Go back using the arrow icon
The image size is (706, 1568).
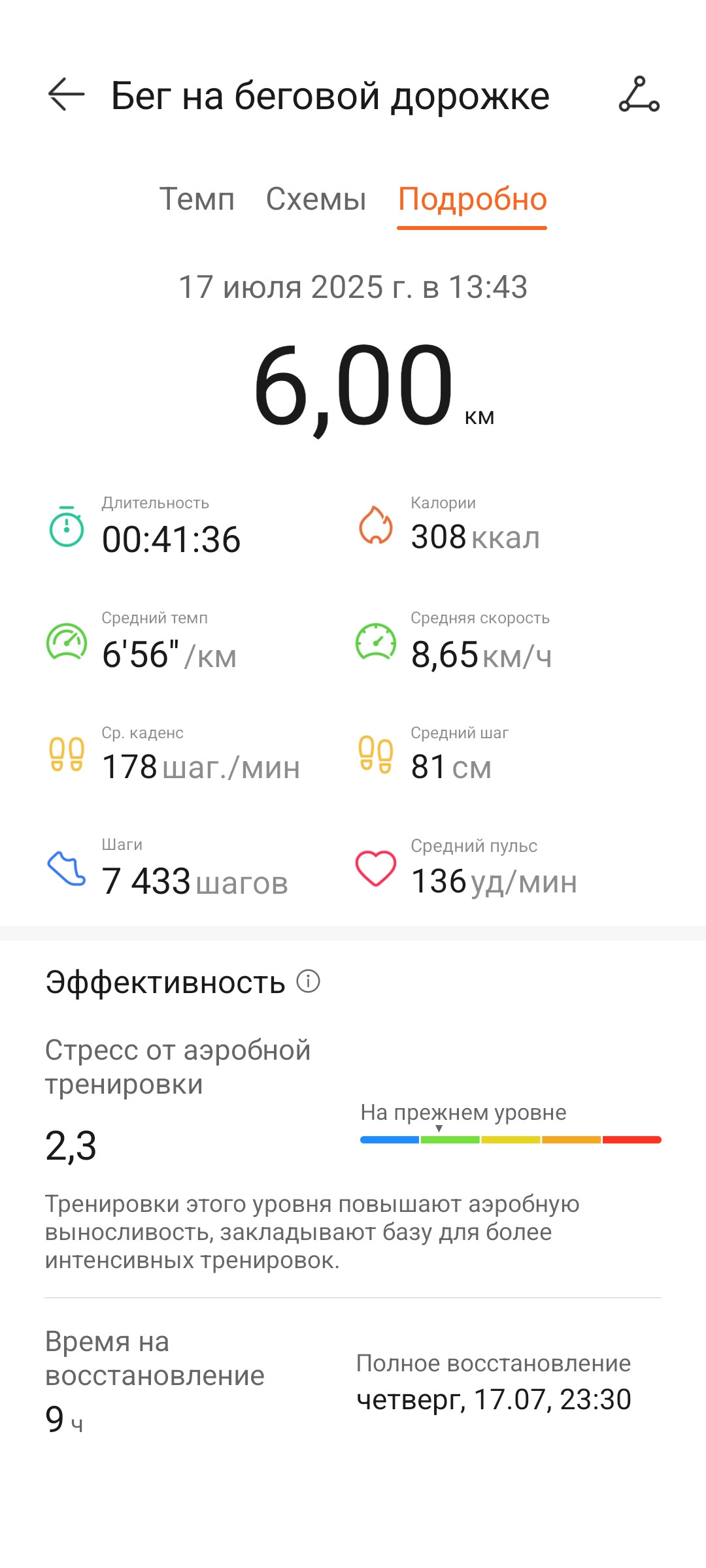coord(66,95)
